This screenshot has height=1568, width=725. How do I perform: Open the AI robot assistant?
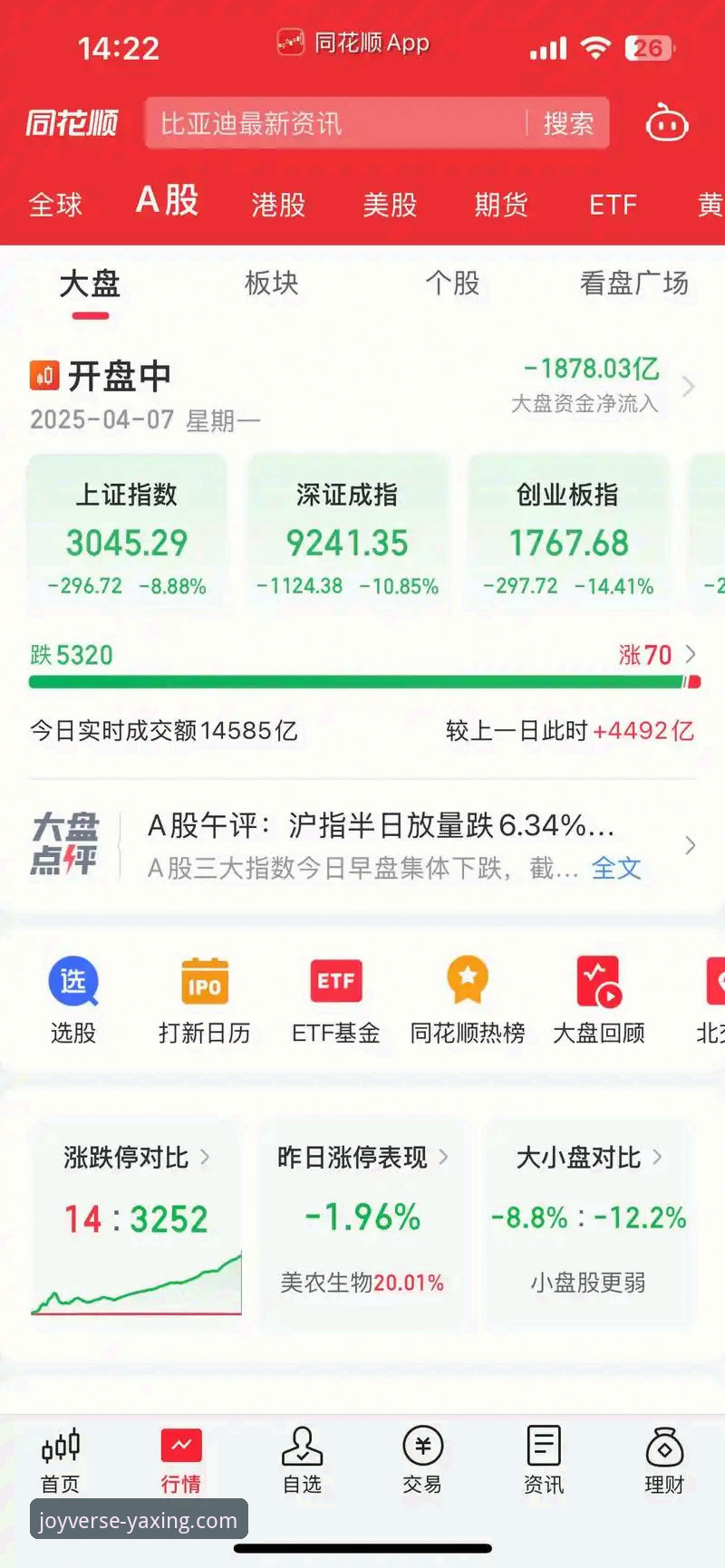667,124
